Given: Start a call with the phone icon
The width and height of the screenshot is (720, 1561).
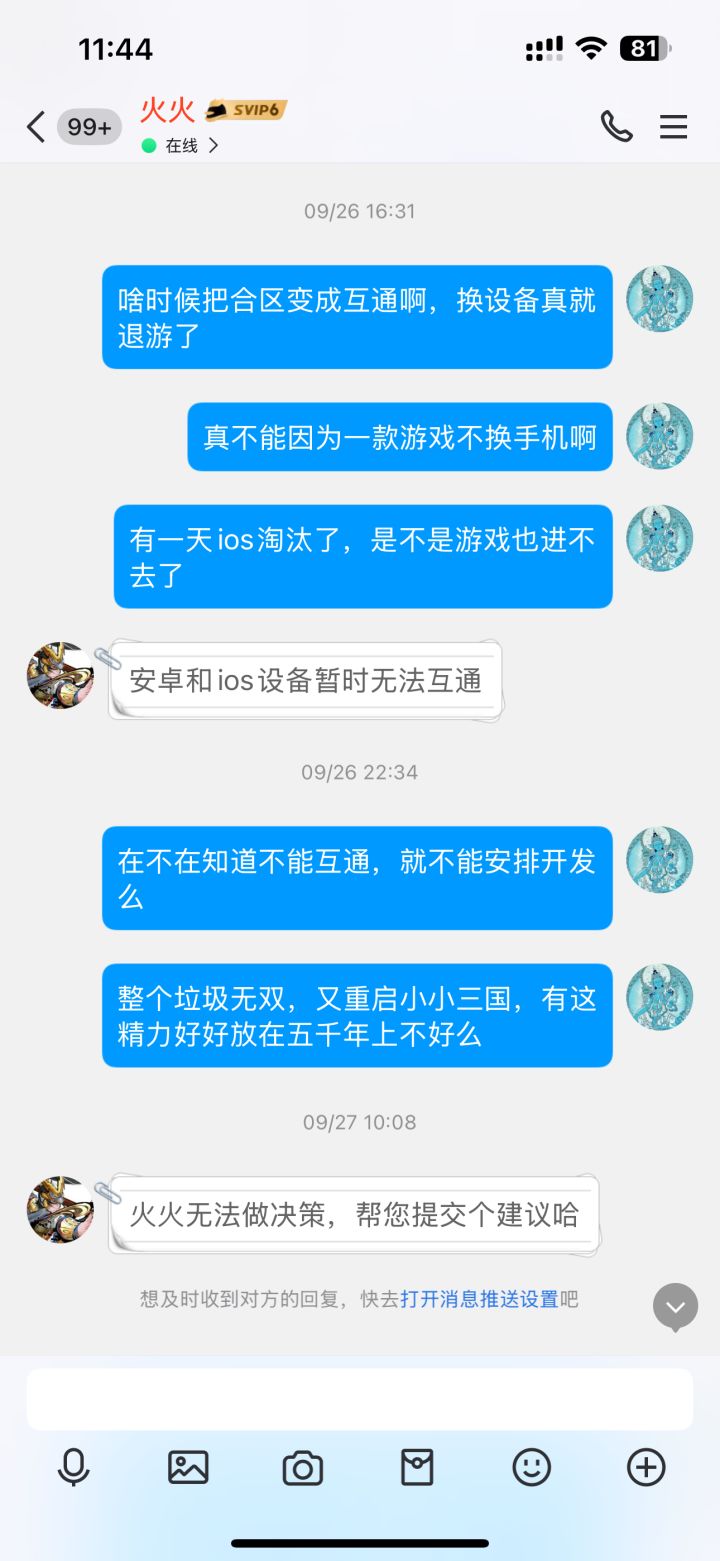Looking at the screenshot, I should coord(617,127).
